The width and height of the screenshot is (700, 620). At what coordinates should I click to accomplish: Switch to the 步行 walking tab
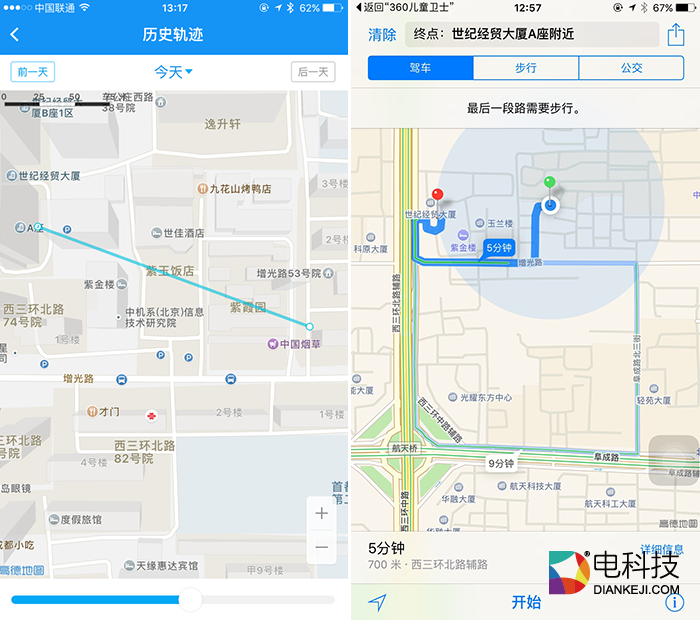[525, 68]
